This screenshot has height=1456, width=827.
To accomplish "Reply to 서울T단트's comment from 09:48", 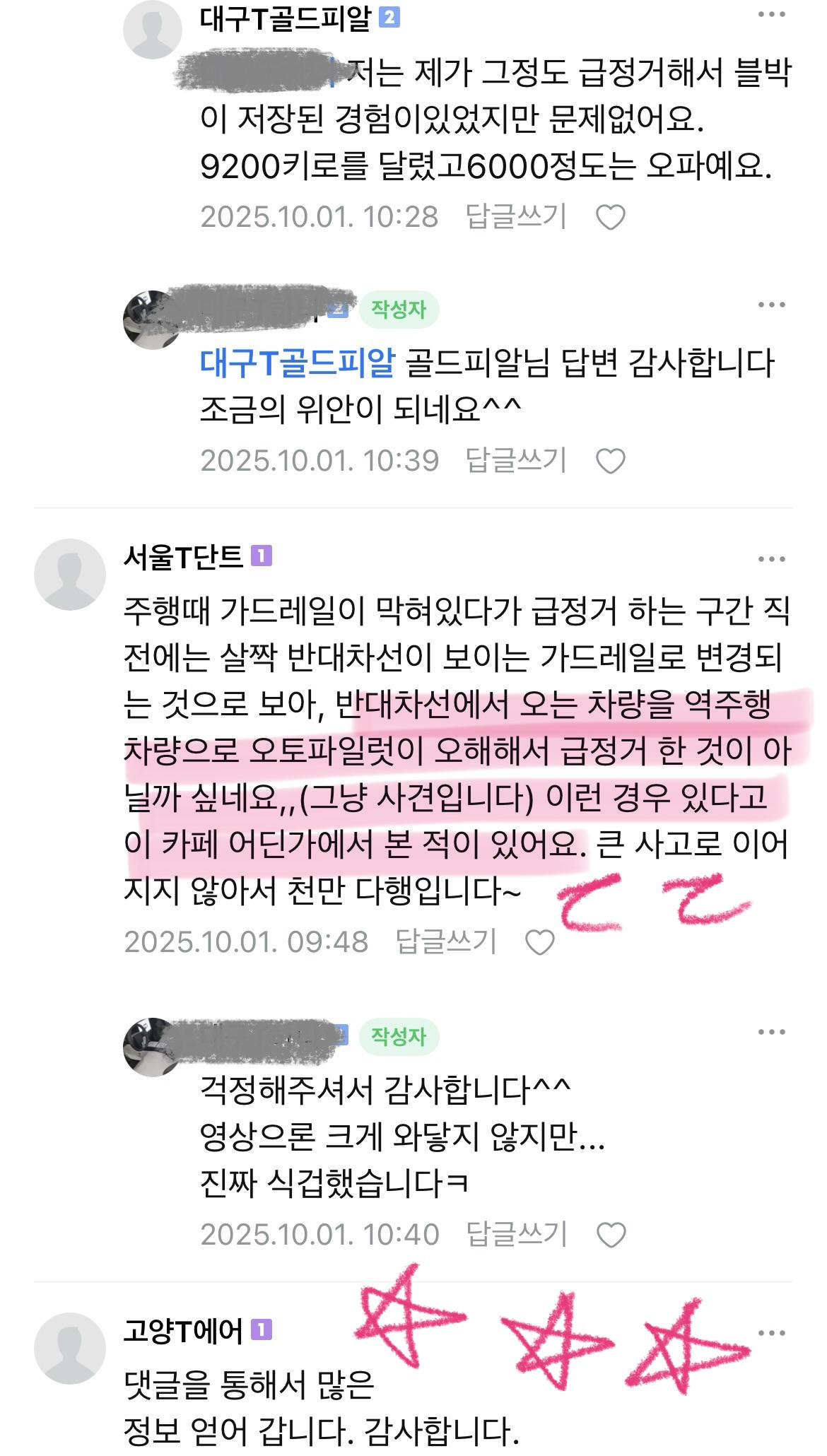I will (x=445, y=941).
